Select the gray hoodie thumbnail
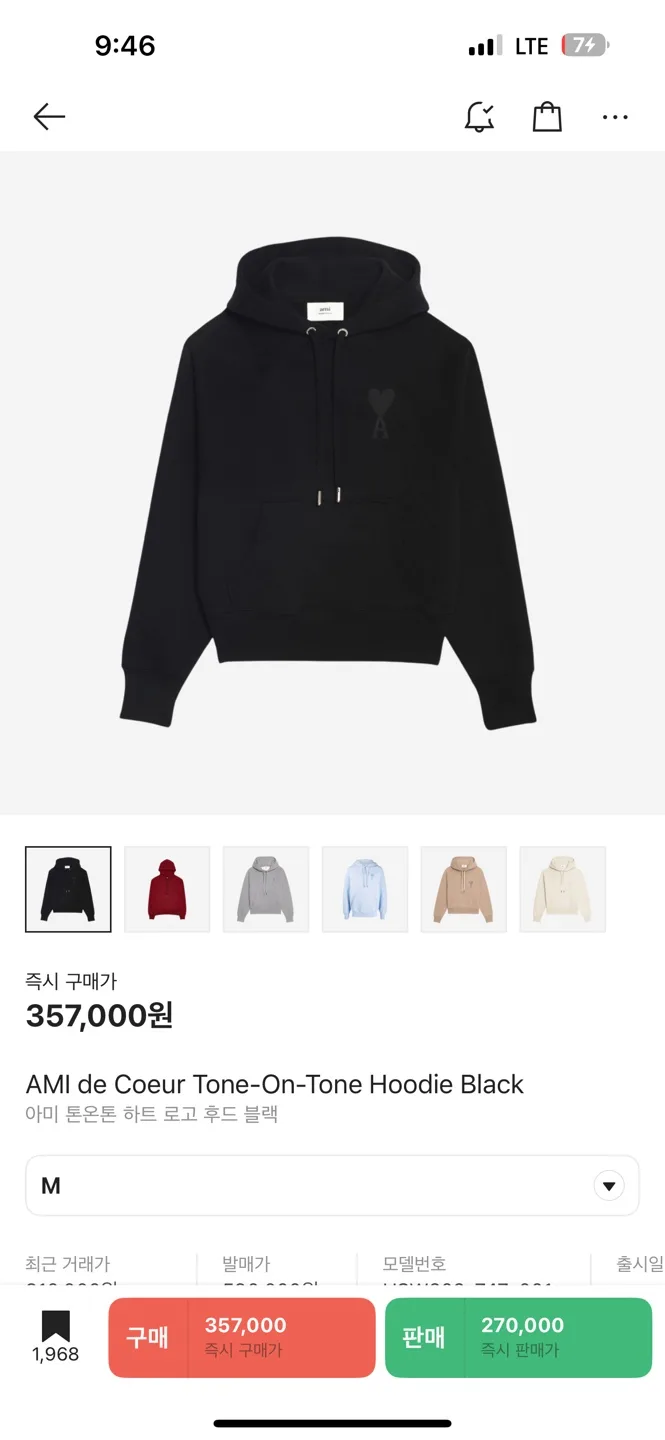665x1440 pixels. tap(266, 889)
